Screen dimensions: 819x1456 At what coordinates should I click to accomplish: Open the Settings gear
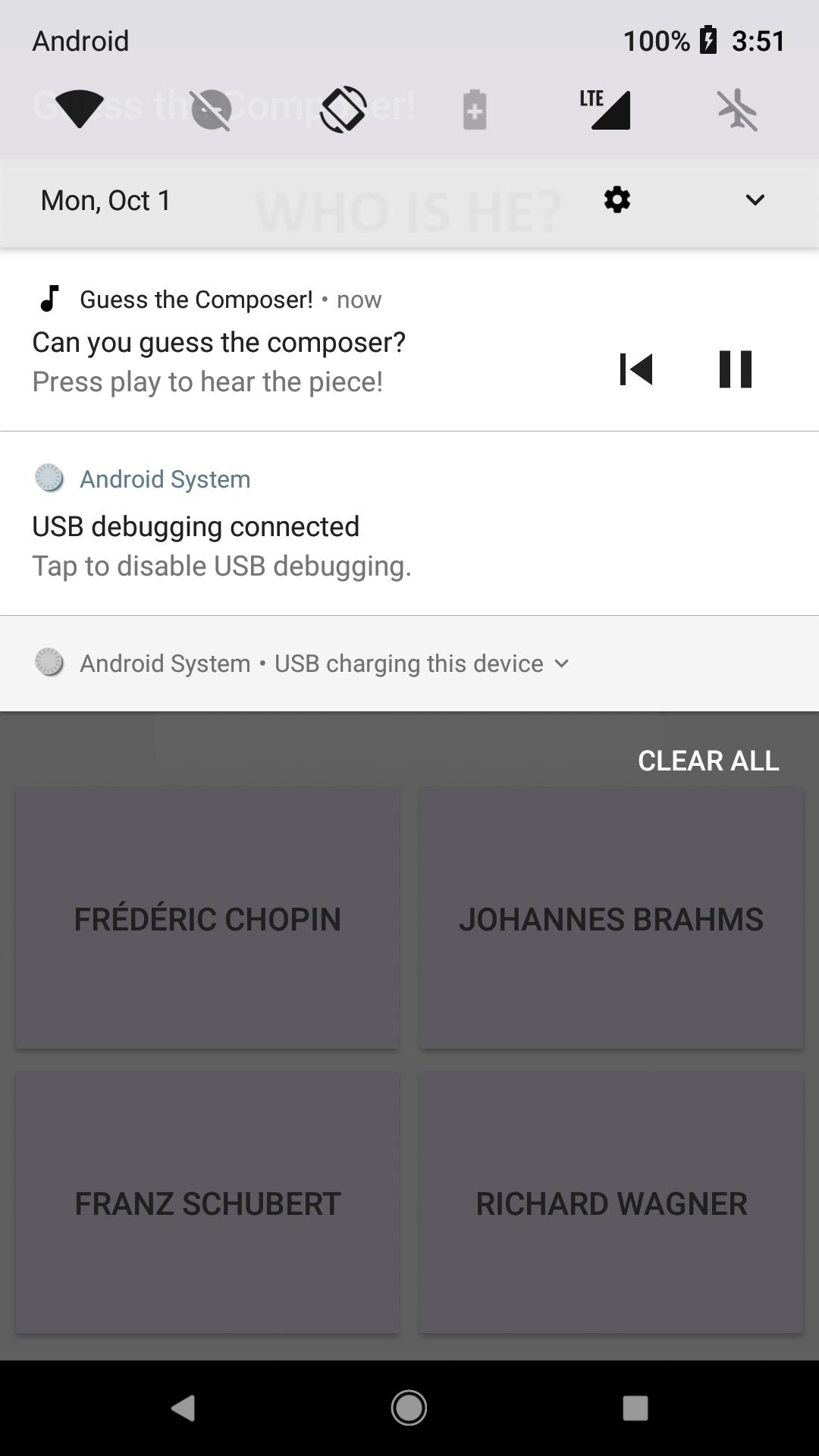coord(617,199)
